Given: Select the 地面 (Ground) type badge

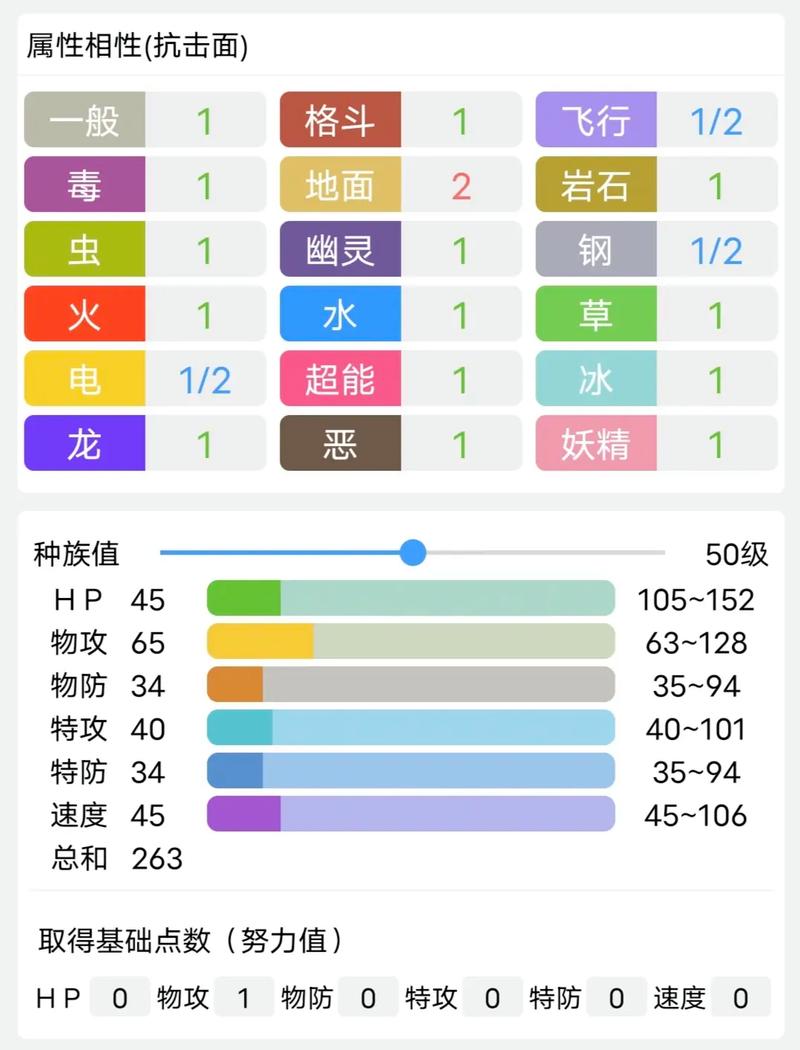Looking at the screenshot, I should click(x=340, y=185).
